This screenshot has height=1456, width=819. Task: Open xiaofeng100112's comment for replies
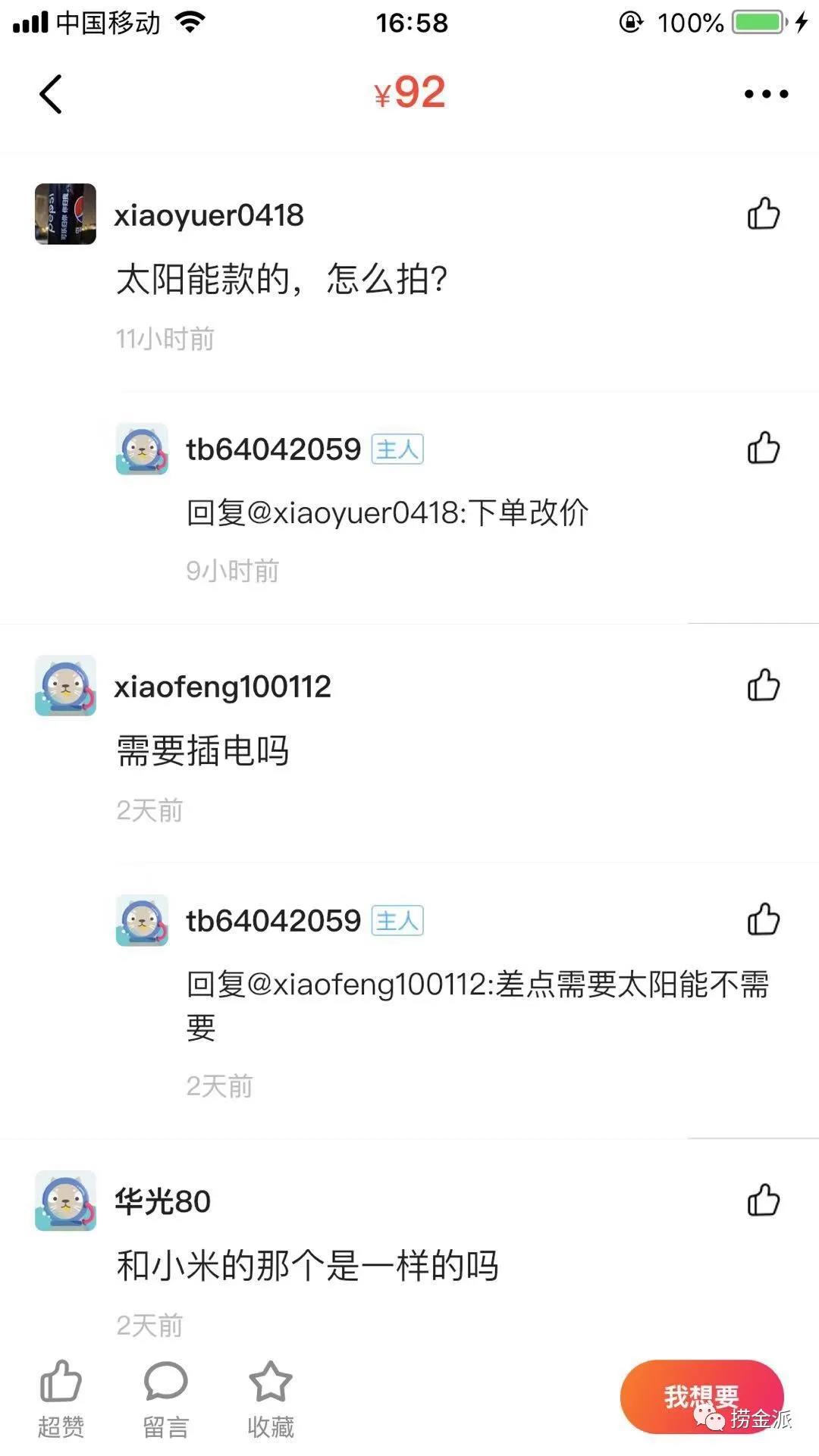(x=205, y=749)
